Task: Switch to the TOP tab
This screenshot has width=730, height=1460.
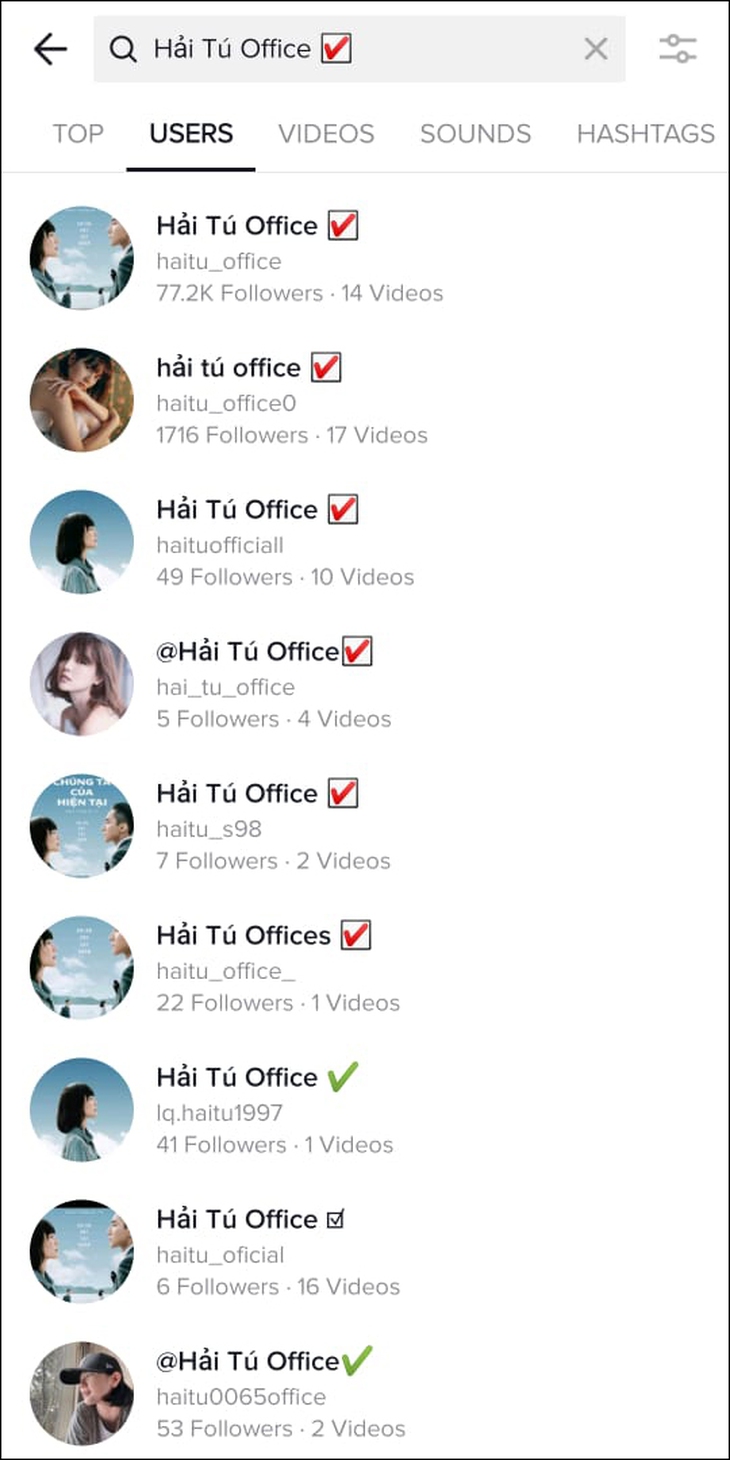Action: [x=78, y=134]
